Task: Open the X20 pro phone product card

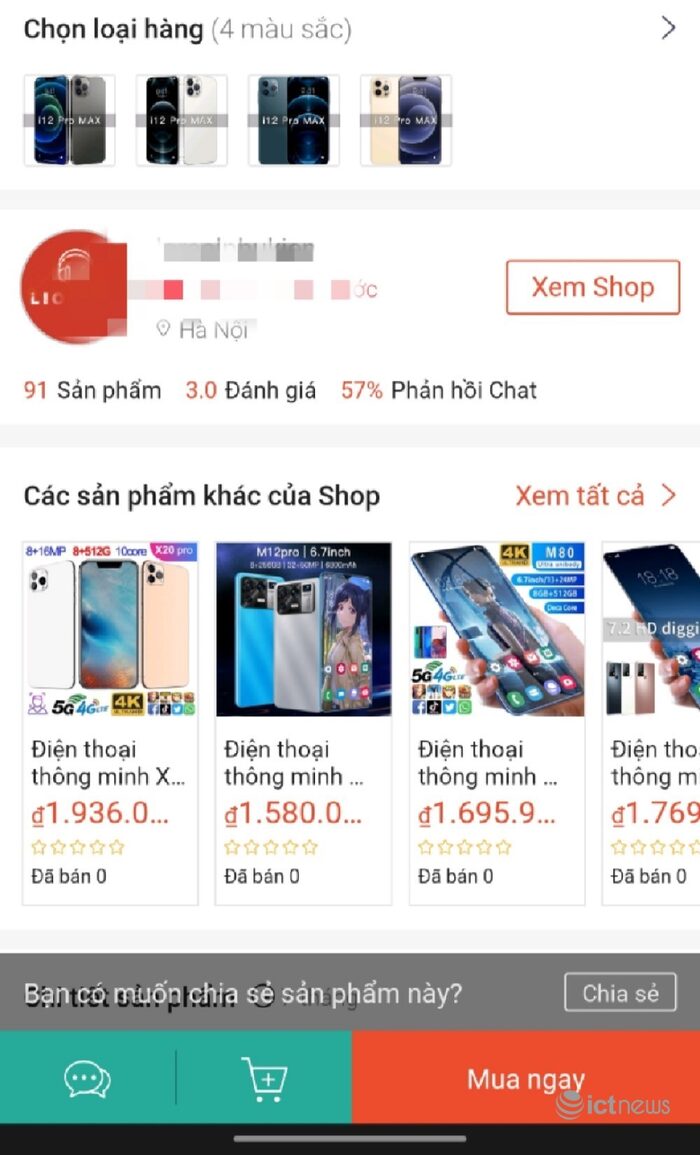Action: [x=110, y=722]
